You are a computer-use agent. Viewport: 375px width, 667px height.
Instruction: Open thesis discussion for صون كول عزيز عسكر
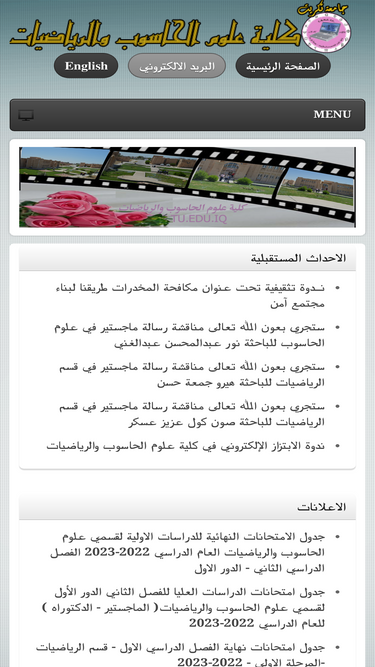coord(192,414)
